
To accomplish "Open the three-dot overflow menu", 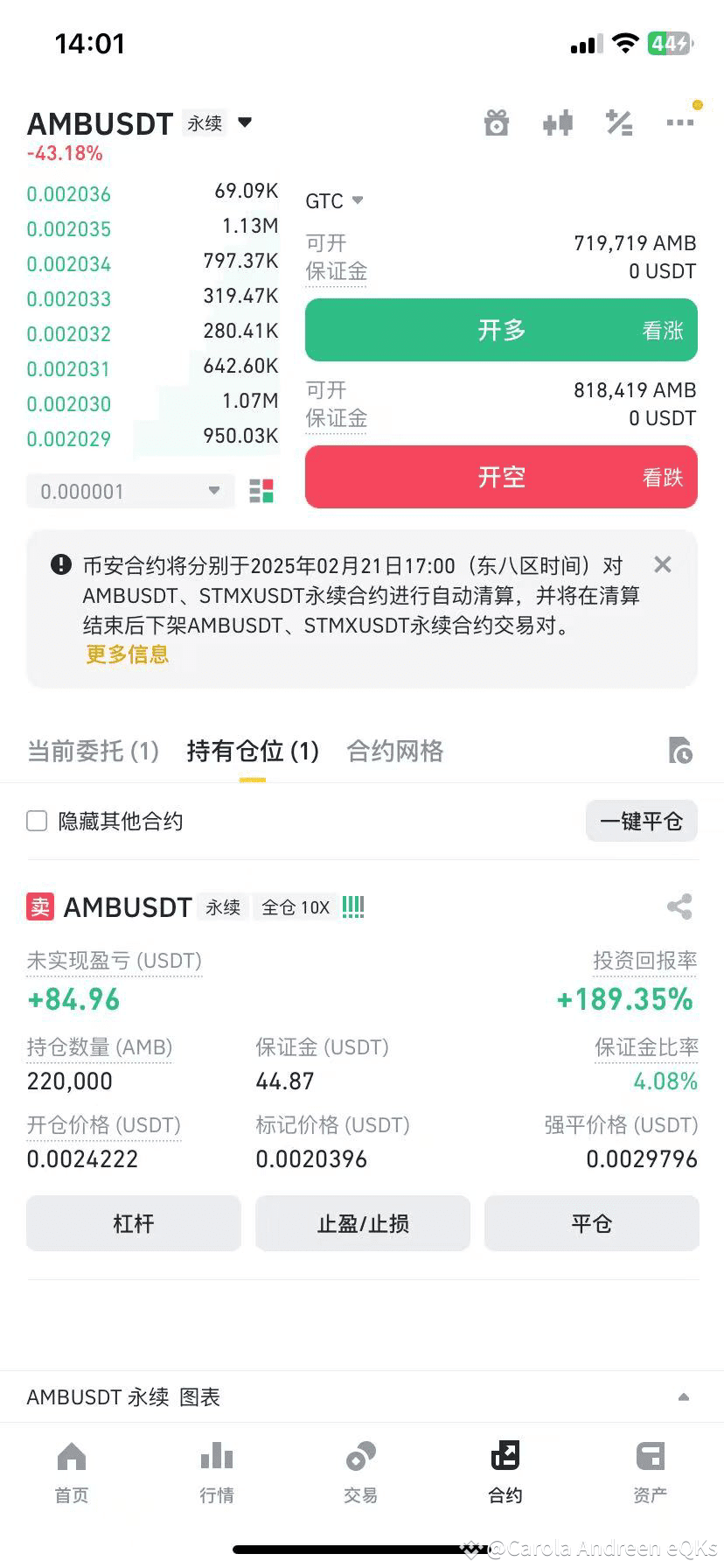I will point(680,123).
